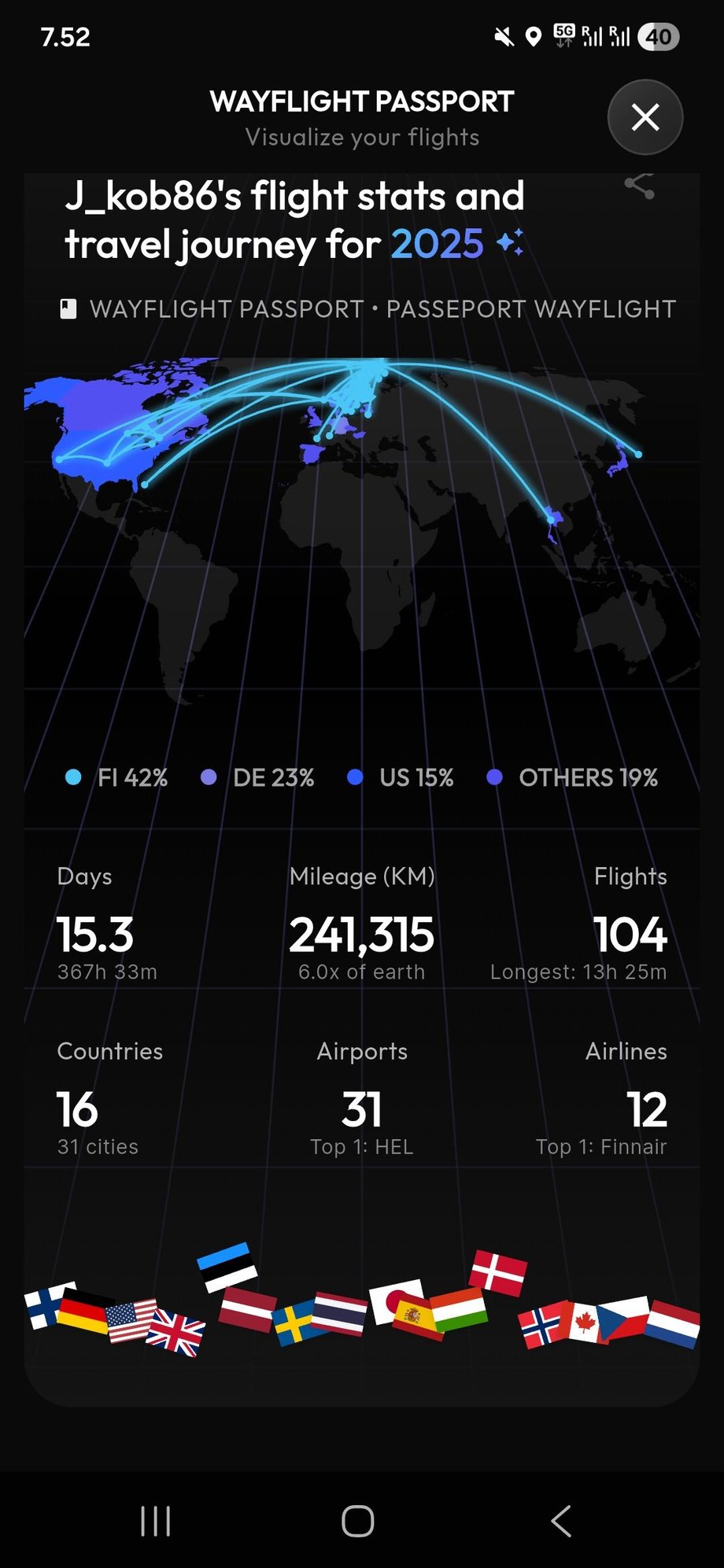
Task: Toggle the DE 23% legend dot
Action: point(209,777)
